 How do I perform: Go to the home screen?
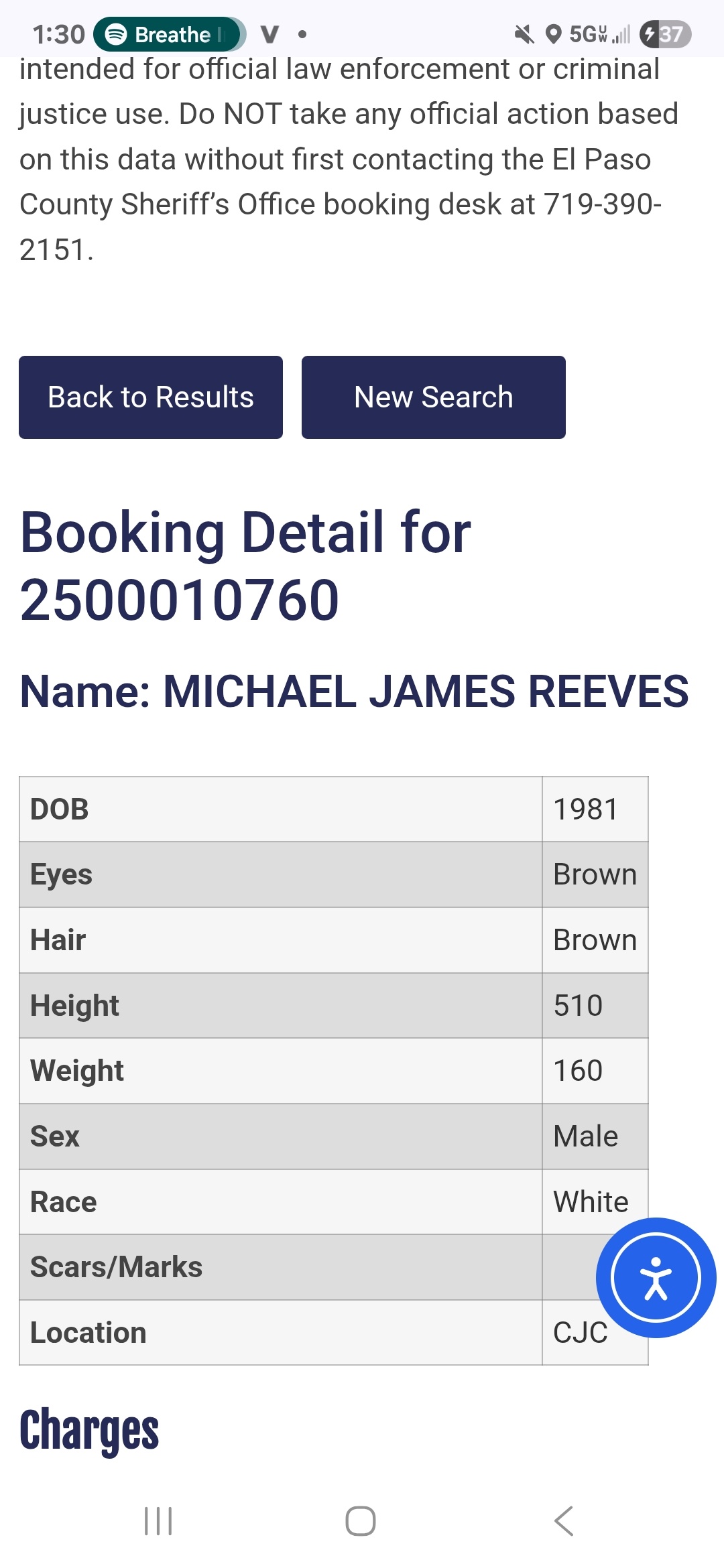[x=361, y=1521]
